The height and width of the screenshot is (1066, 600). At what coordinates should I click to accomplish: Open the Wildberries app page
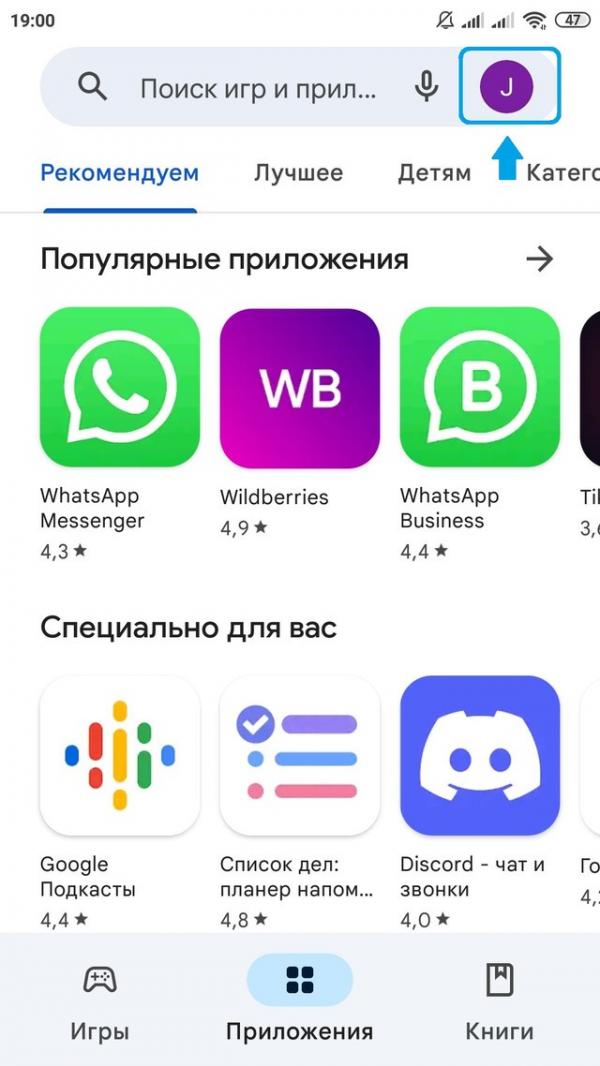(x=300, y=387)
